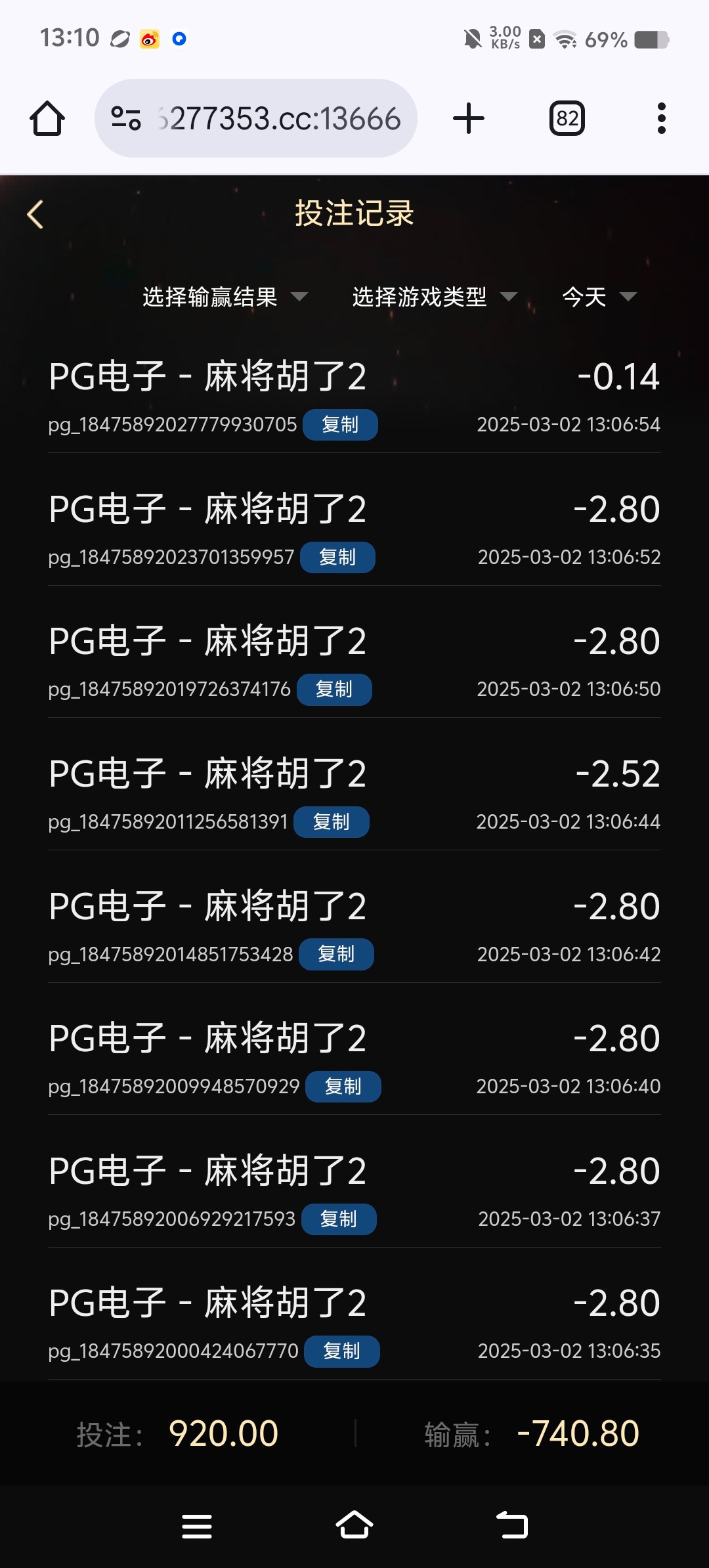Viewport: 709px width, 1568px height.
Task: Copy the ID of the 13:06:54 record
Action: [x=340, y=425]
